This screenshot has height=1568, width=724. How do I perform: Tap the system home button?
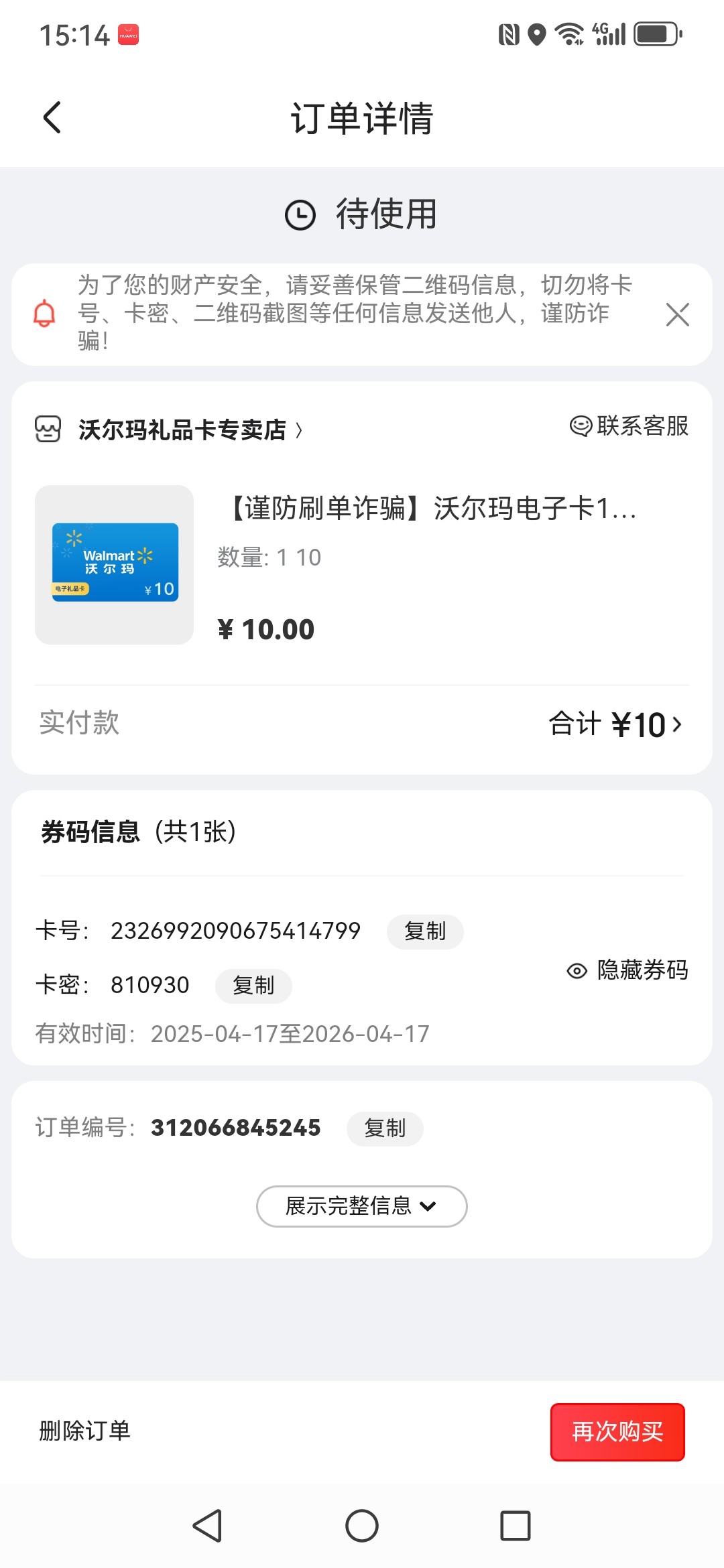point(362,1526)
